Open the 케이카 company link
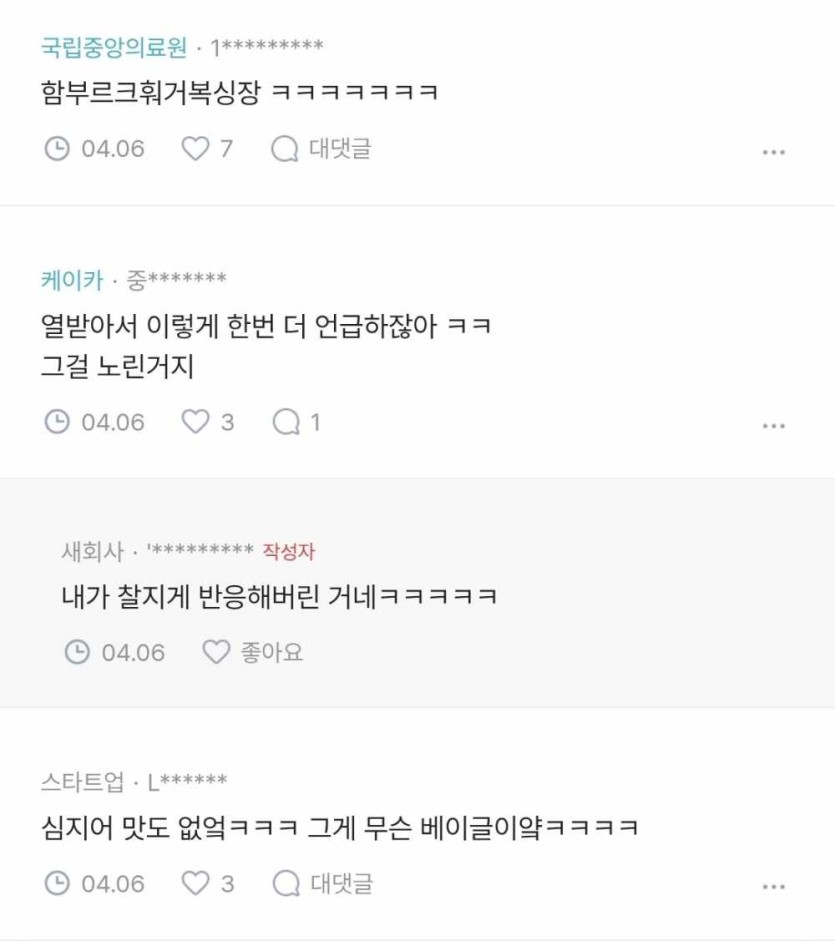 (x=72, y=280)
